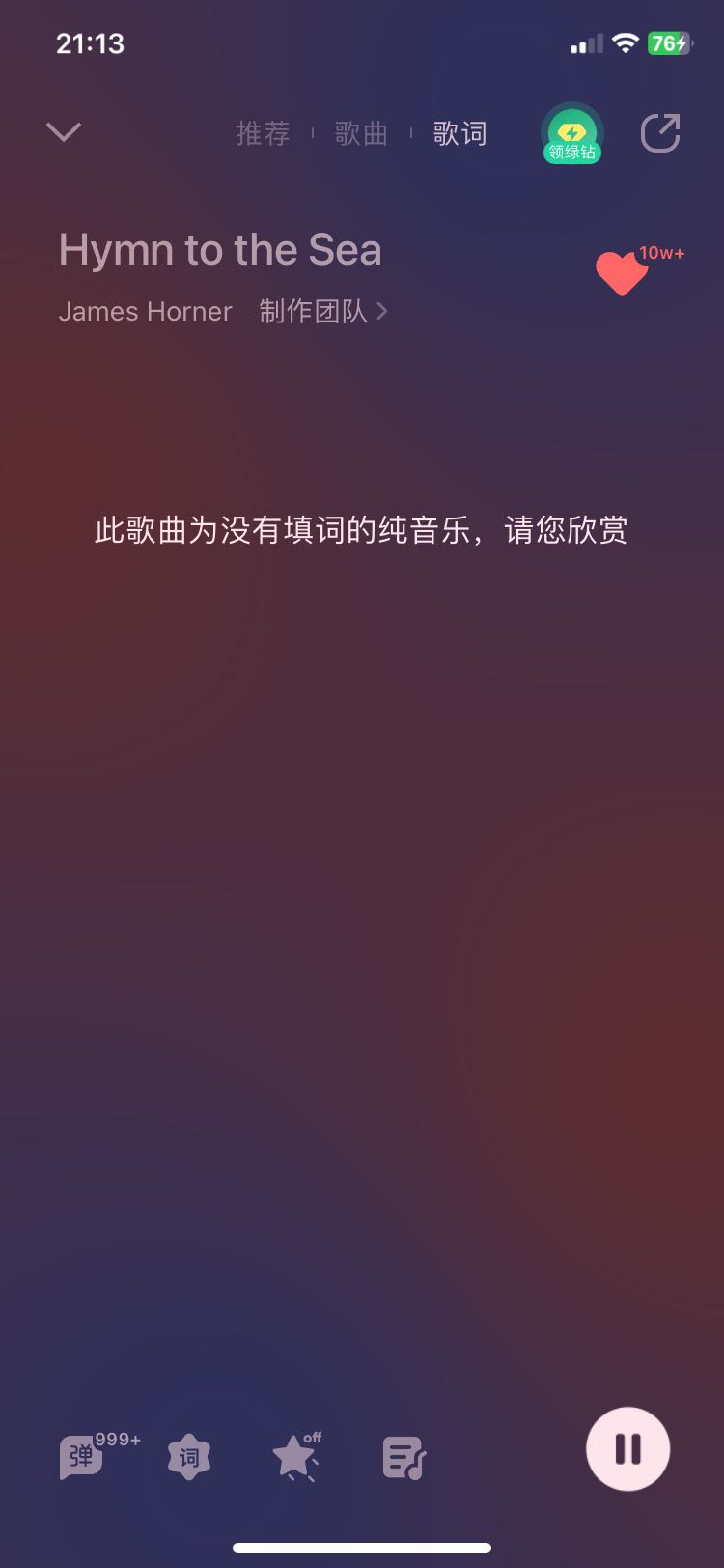Viewport: 724px width, 1568px height.
Task: Open the music note list icon
Action: click(x=404, y=1458)
